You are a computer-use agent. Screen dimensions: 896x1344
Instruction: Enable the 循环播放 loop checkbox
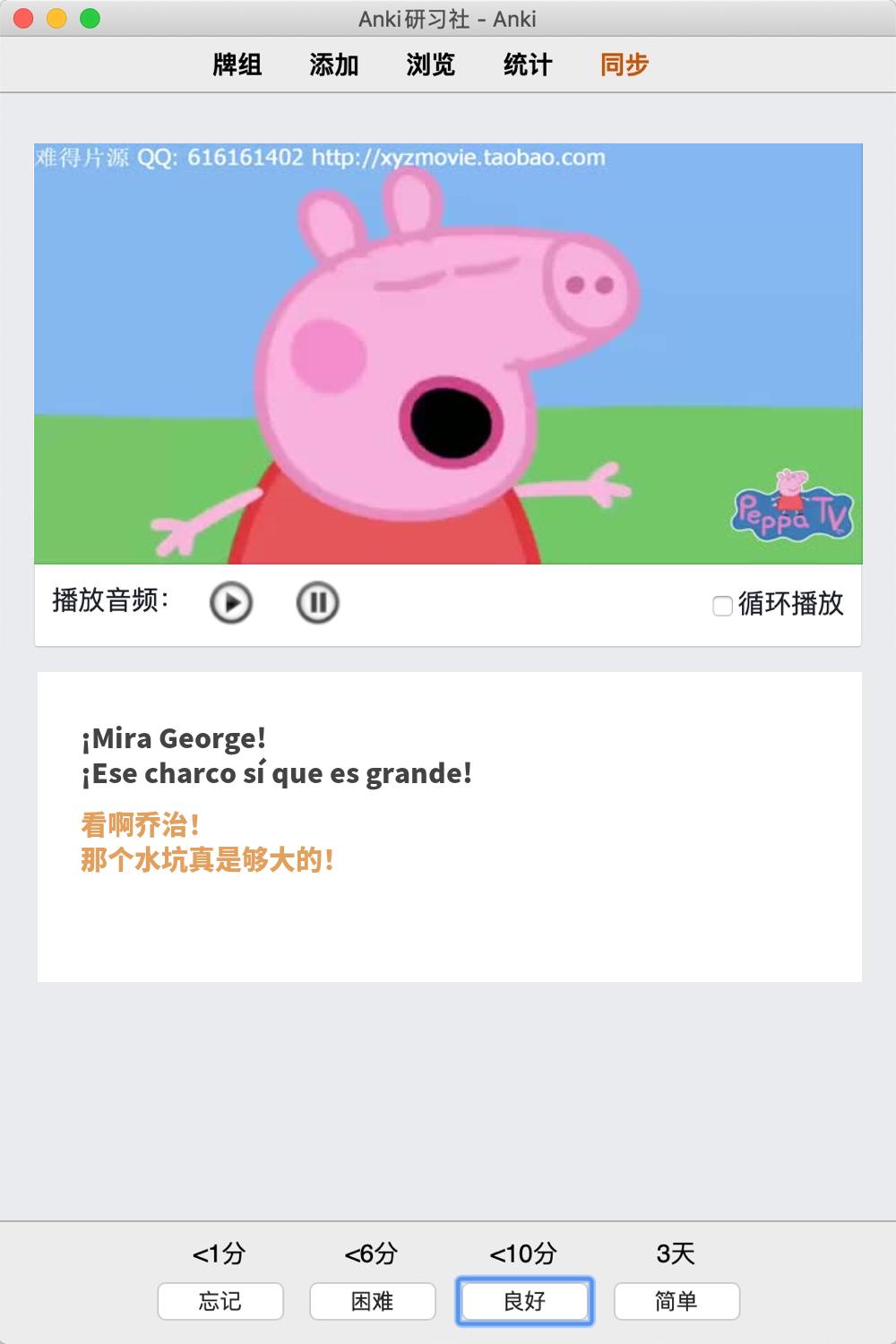point(722,606)
